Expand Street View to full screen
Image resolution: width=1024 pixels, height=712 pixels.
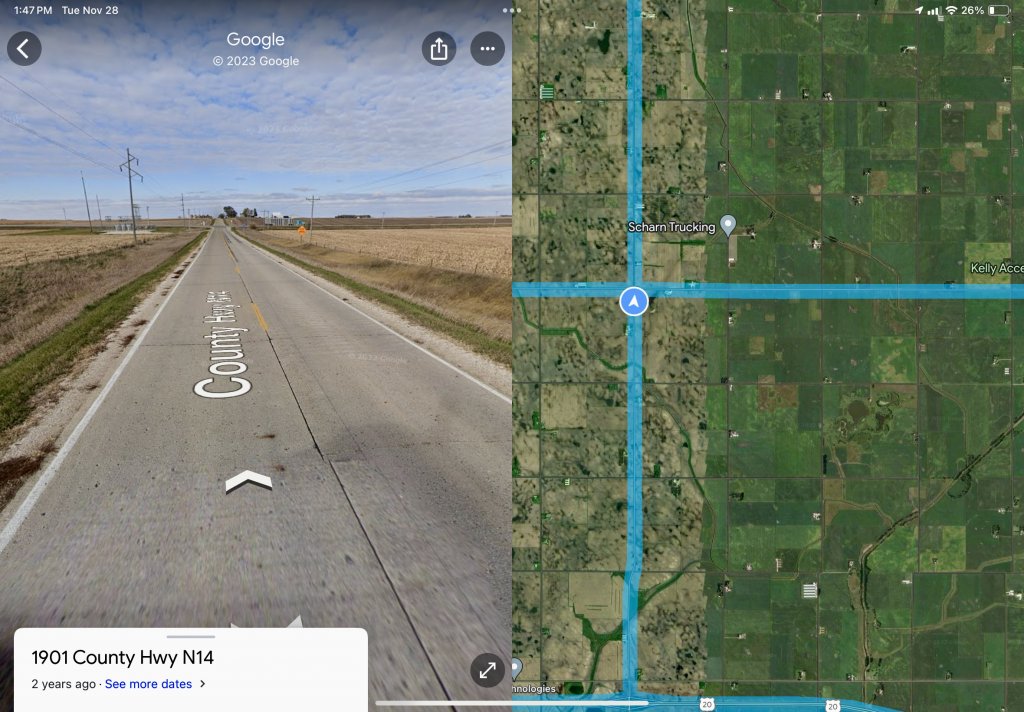click(x=487, y=671)
